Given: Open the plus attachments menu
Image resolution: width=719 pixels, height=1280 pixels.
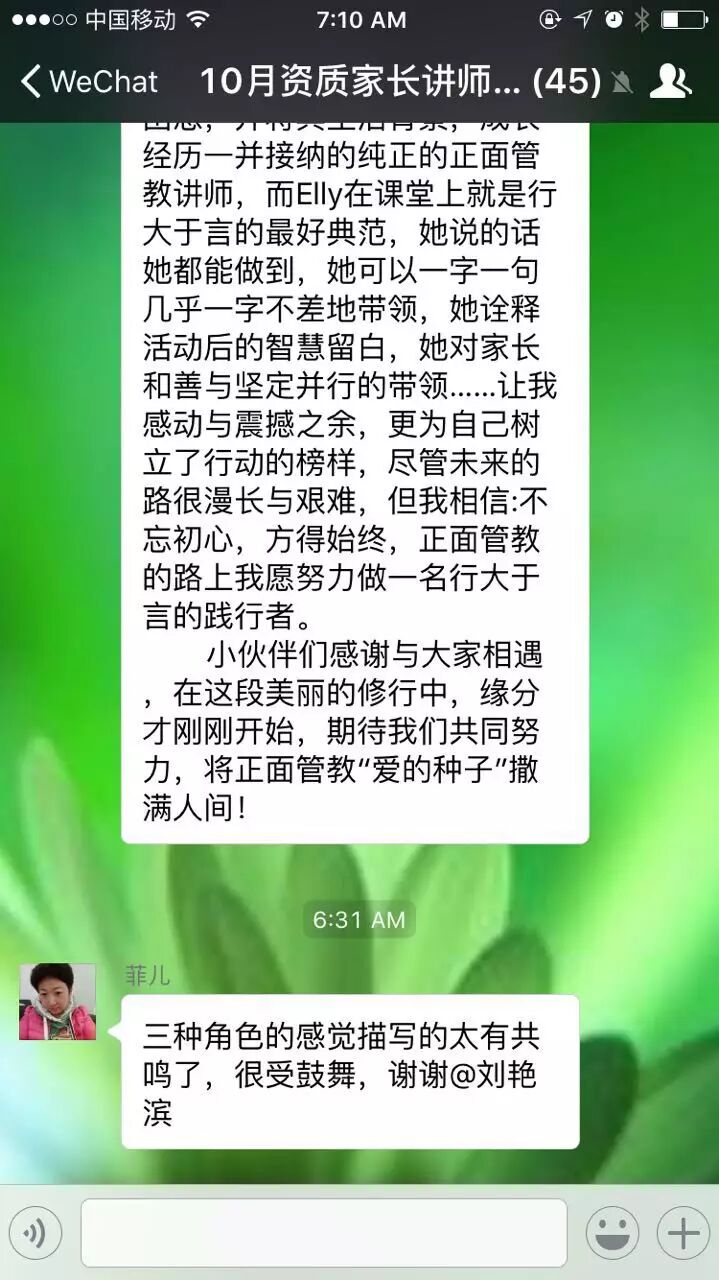Looking at the screenshot, I should coord(683,1233).
